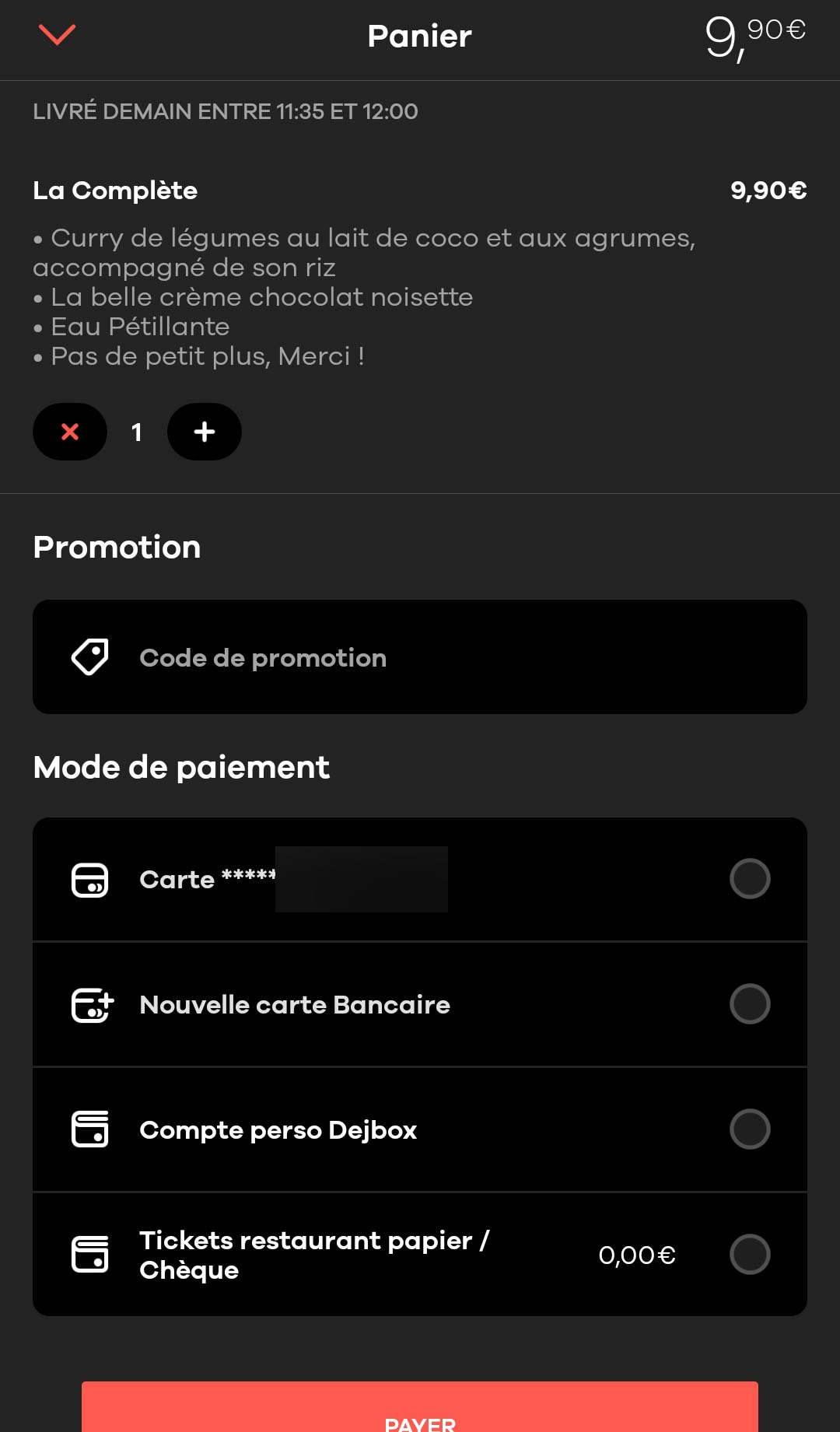Select Compte perso Dejbox payment option

click(749, 1129)
